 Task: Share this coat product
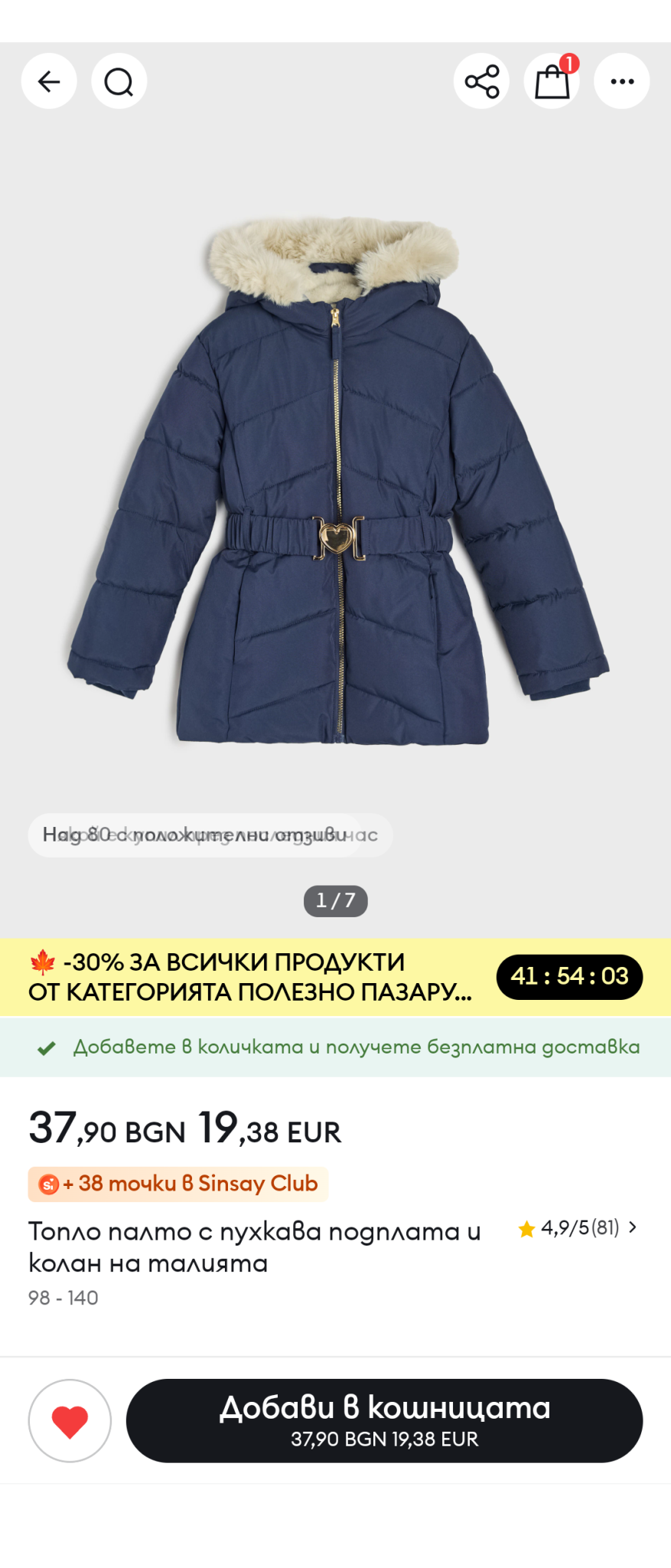click(481, 81)
